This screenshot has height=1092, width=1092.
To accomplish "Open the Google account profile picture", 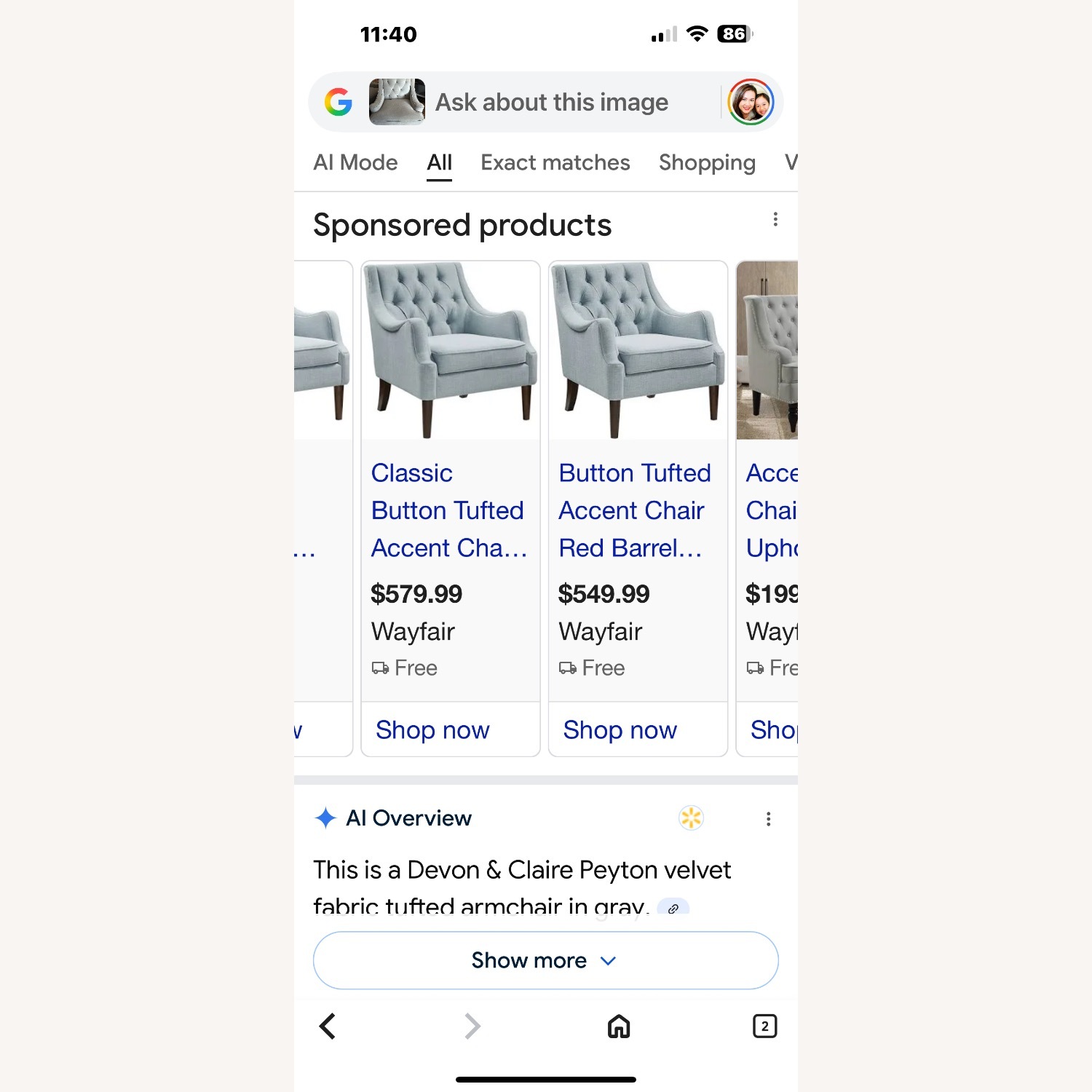I will pos(751,103).
